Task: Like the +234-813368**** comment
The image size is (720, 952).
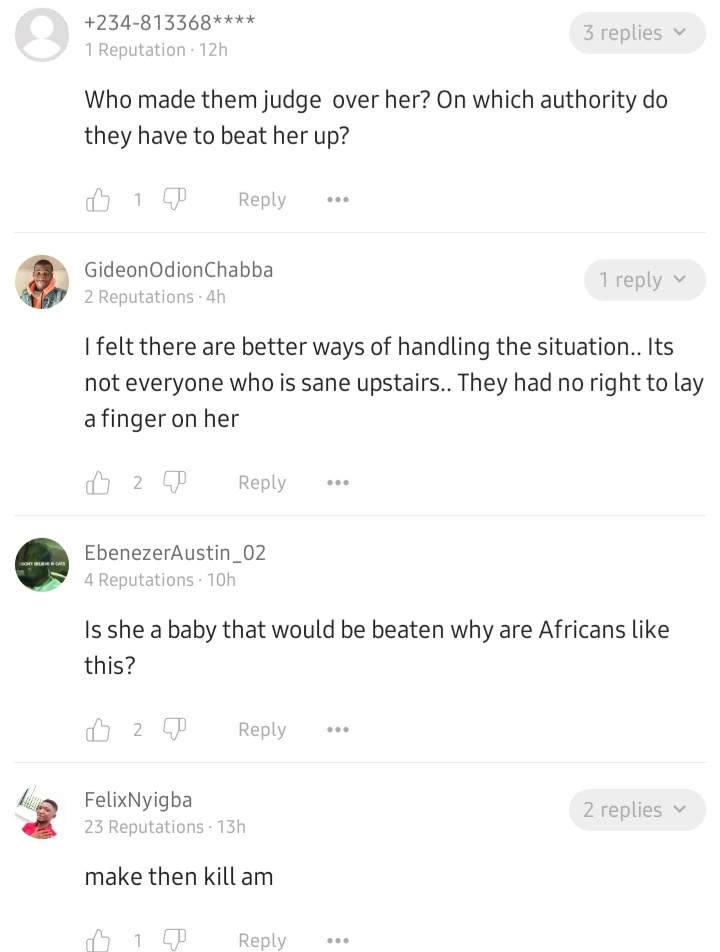Action: pyautogui.click(x=98, y=200)
